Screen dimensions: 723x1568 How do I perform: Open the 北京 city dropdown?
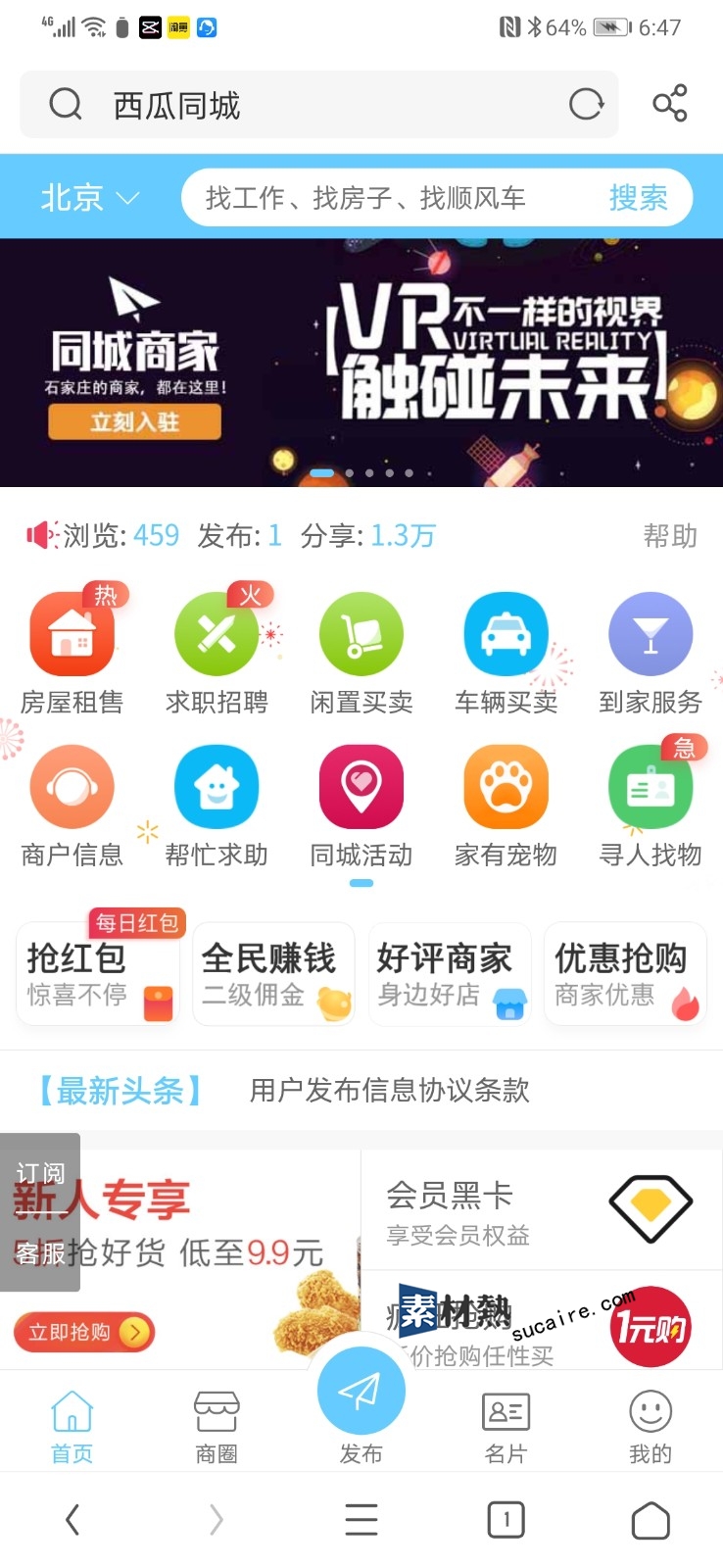click(x=89, y=198)
